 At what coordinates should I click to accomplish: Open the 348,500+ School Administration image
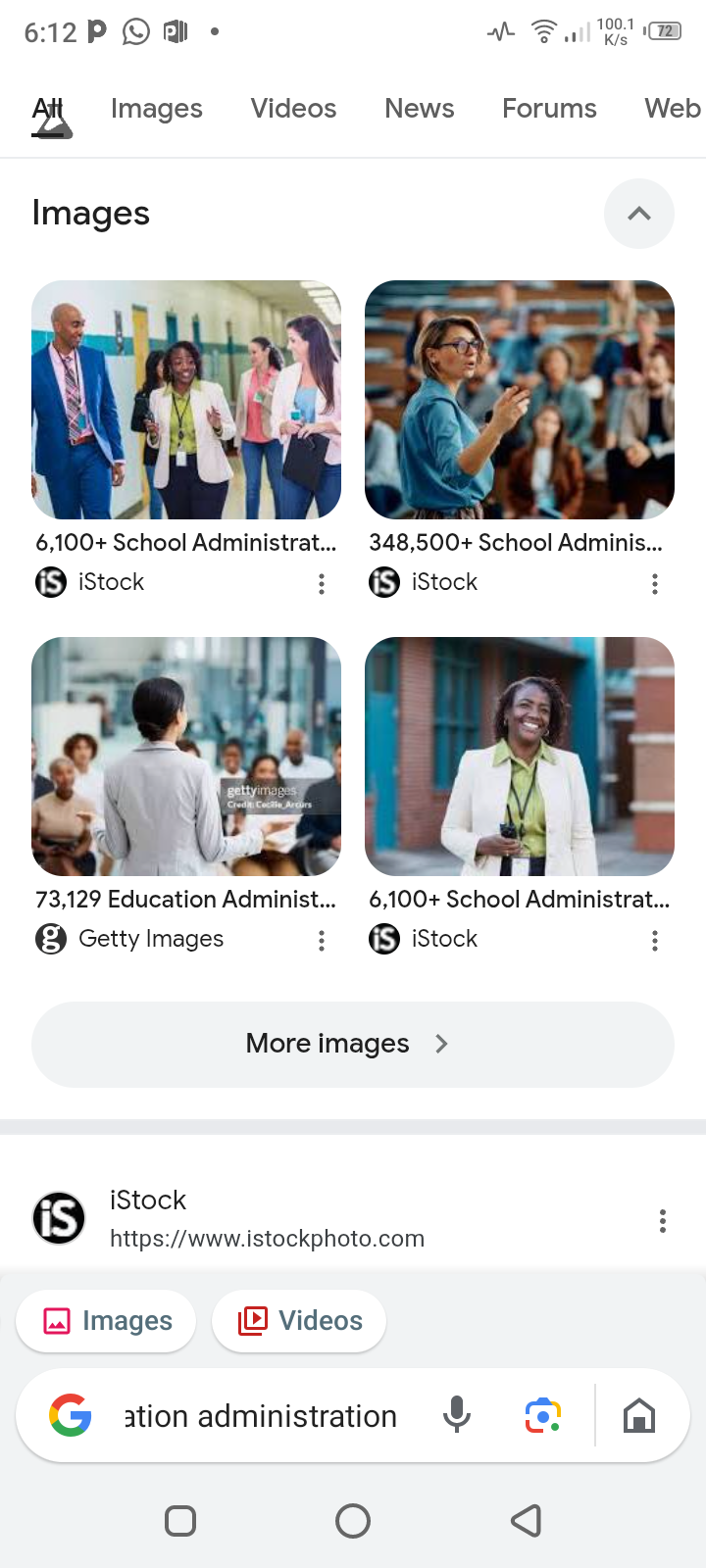[520, 400]
